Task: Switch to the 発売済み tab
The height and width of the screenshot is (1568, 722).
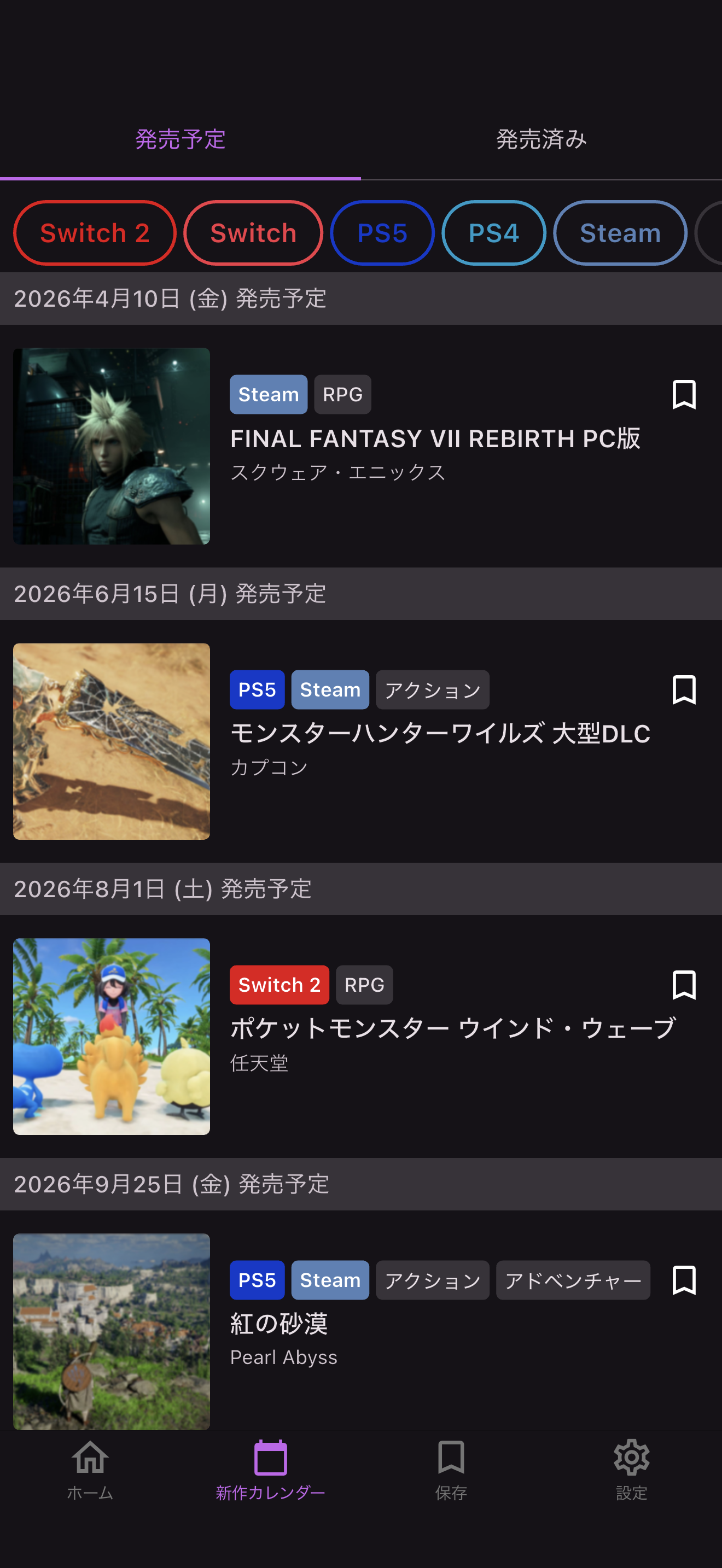Action: 541,139
